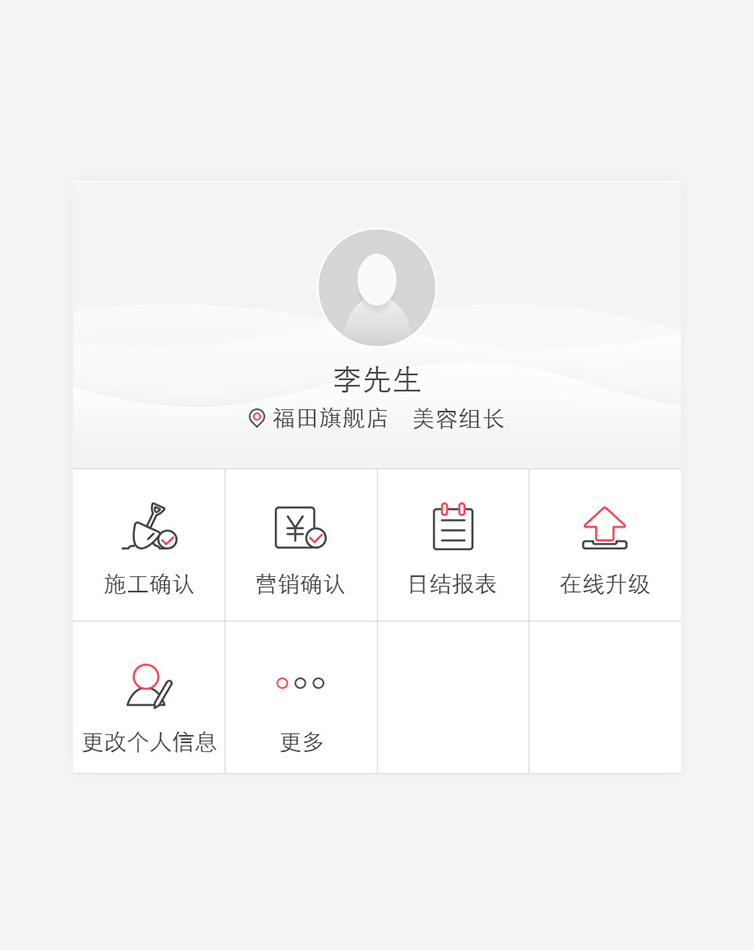This screenshot has width=754, height=950.
Task: Select 在线升级 online upgrade
Action: (x=605, y=546)
